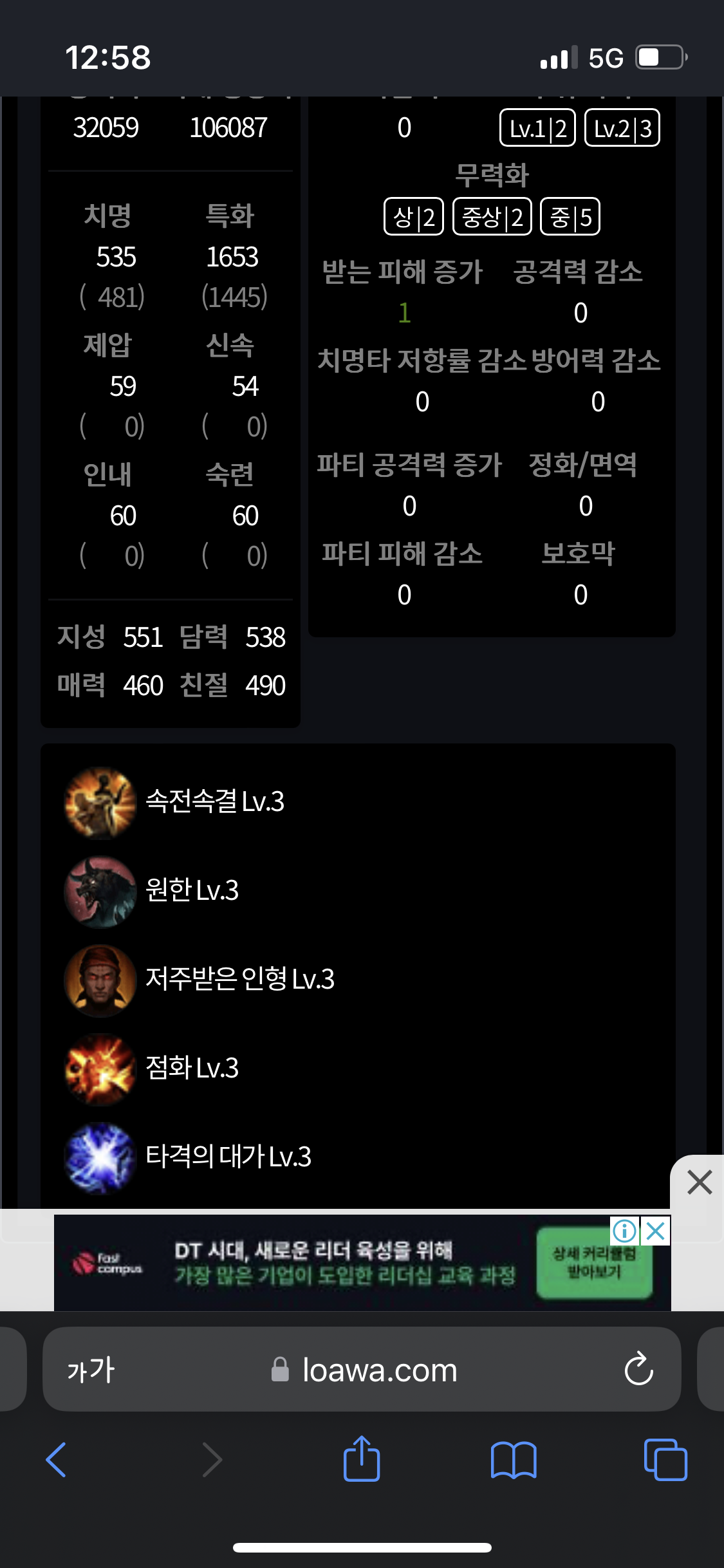Reload the loawa.com page
Screen dimensions: 724x1568
(638, 1369)
